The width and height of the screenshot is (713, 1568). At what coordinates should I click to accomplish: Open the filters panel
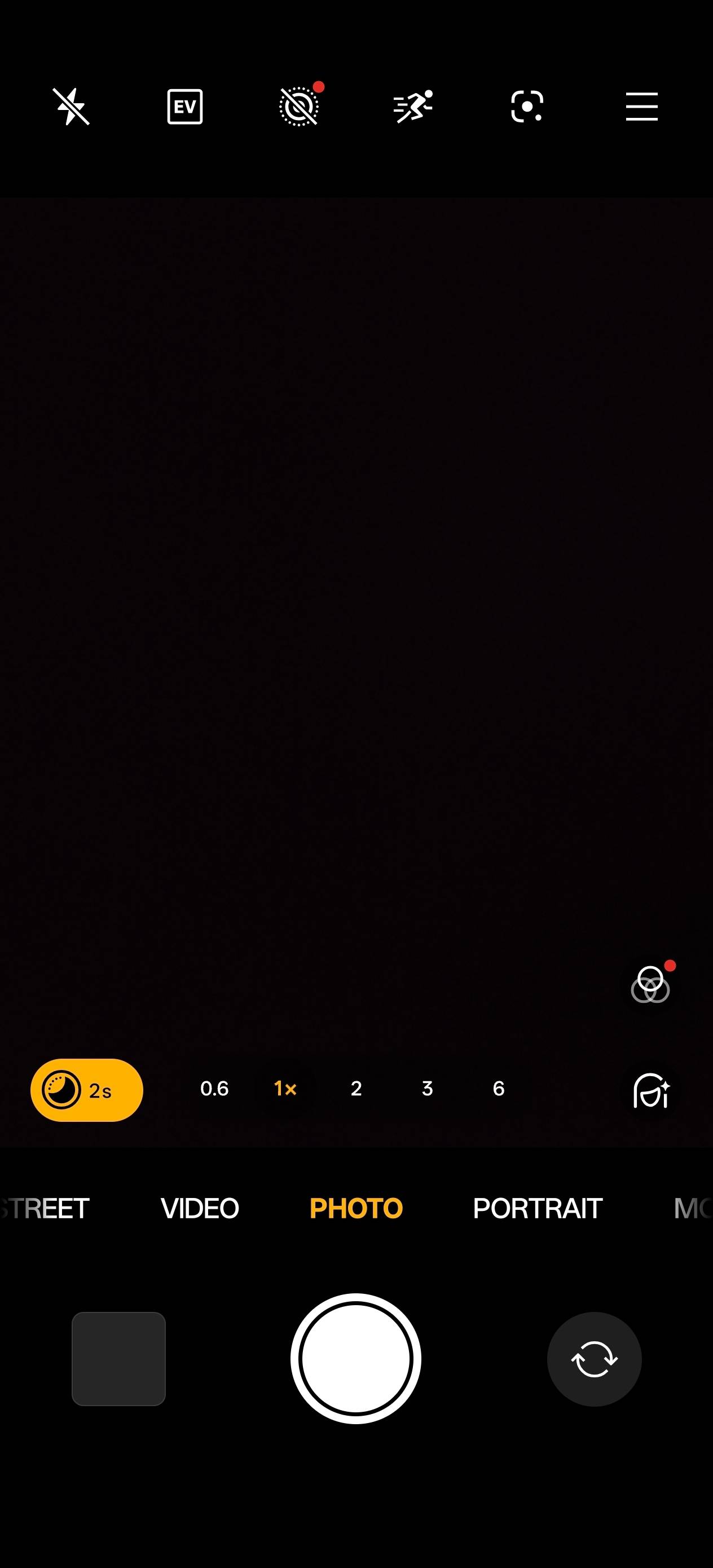(650, 985)
